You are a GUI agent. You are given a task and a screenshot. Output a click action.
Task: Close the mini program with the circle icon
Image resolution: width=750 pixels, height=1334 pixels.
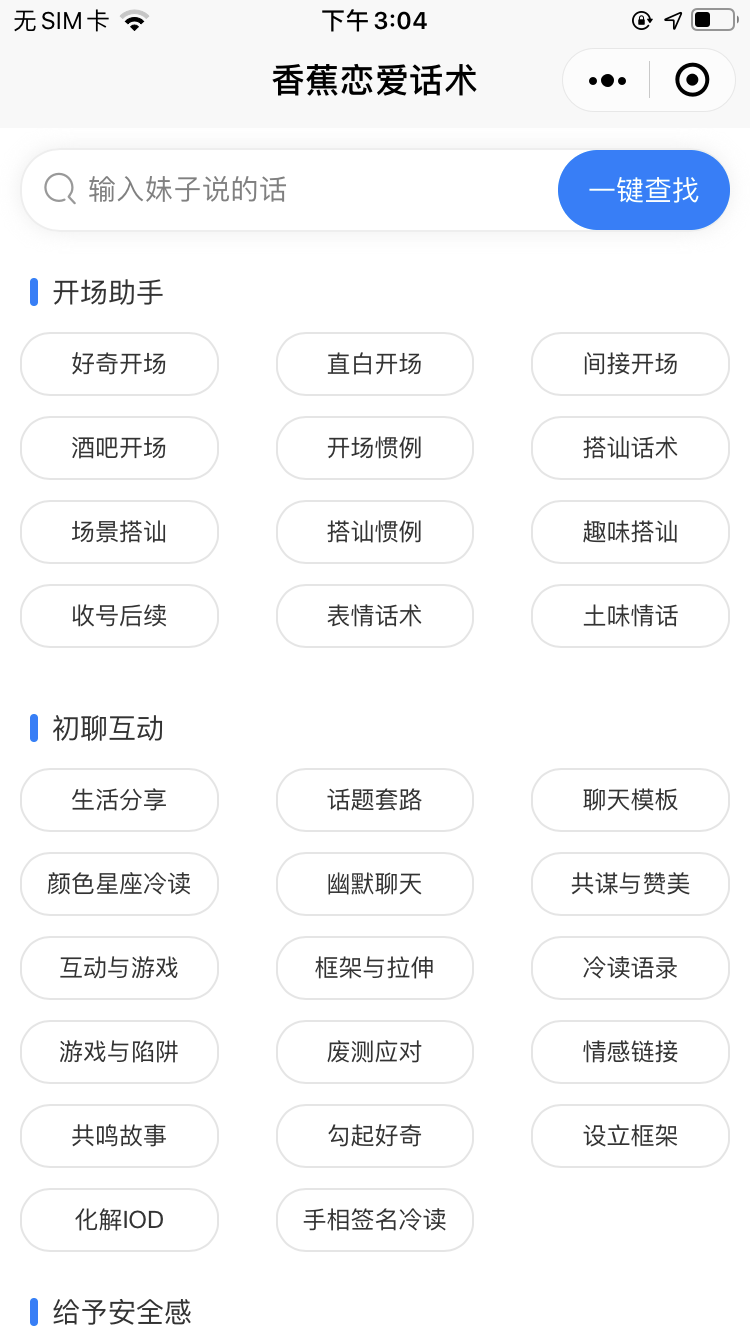pyautogui.click(x=692, y=80)
